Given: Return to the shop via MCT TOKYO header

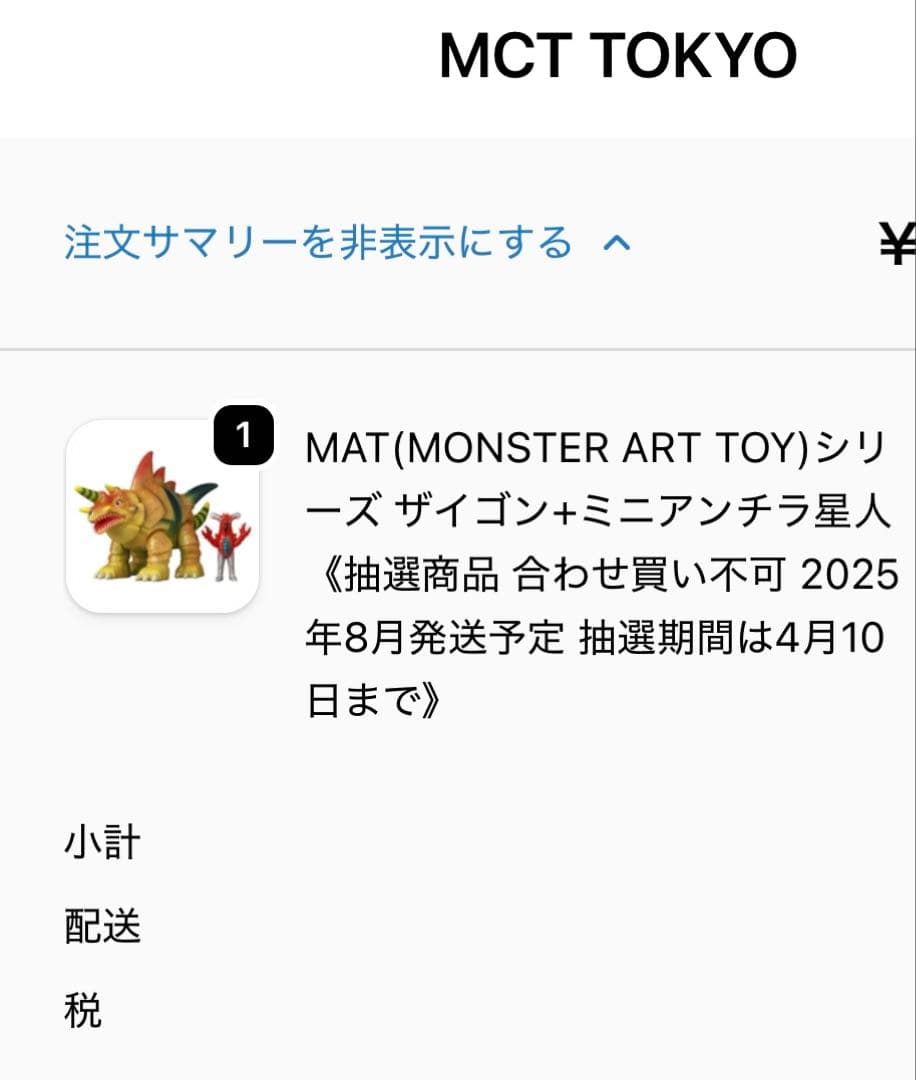Looking at the screenshot, I should [x=617, y=57].
